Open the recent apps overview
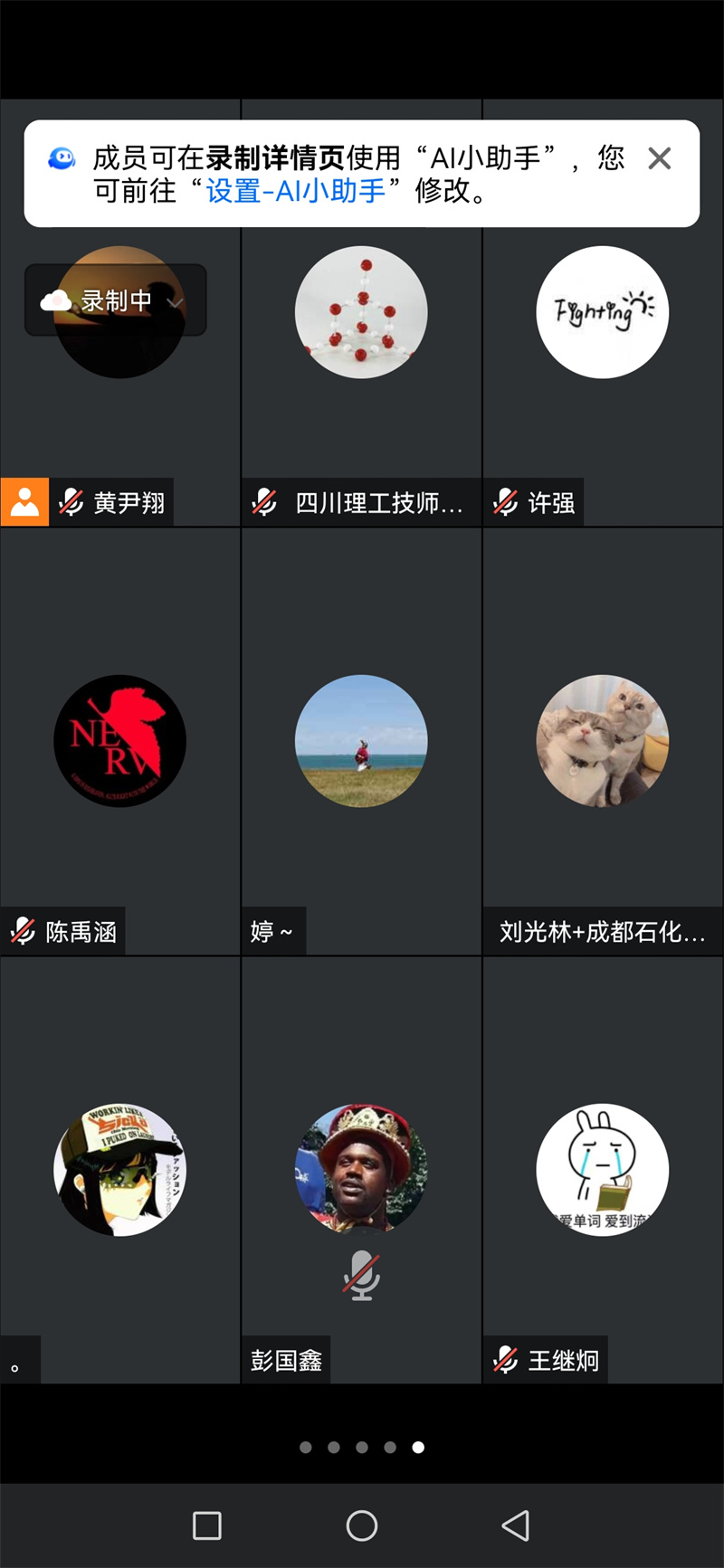The height and width of the screenshot is (1568, 724). coord(207,1525)
